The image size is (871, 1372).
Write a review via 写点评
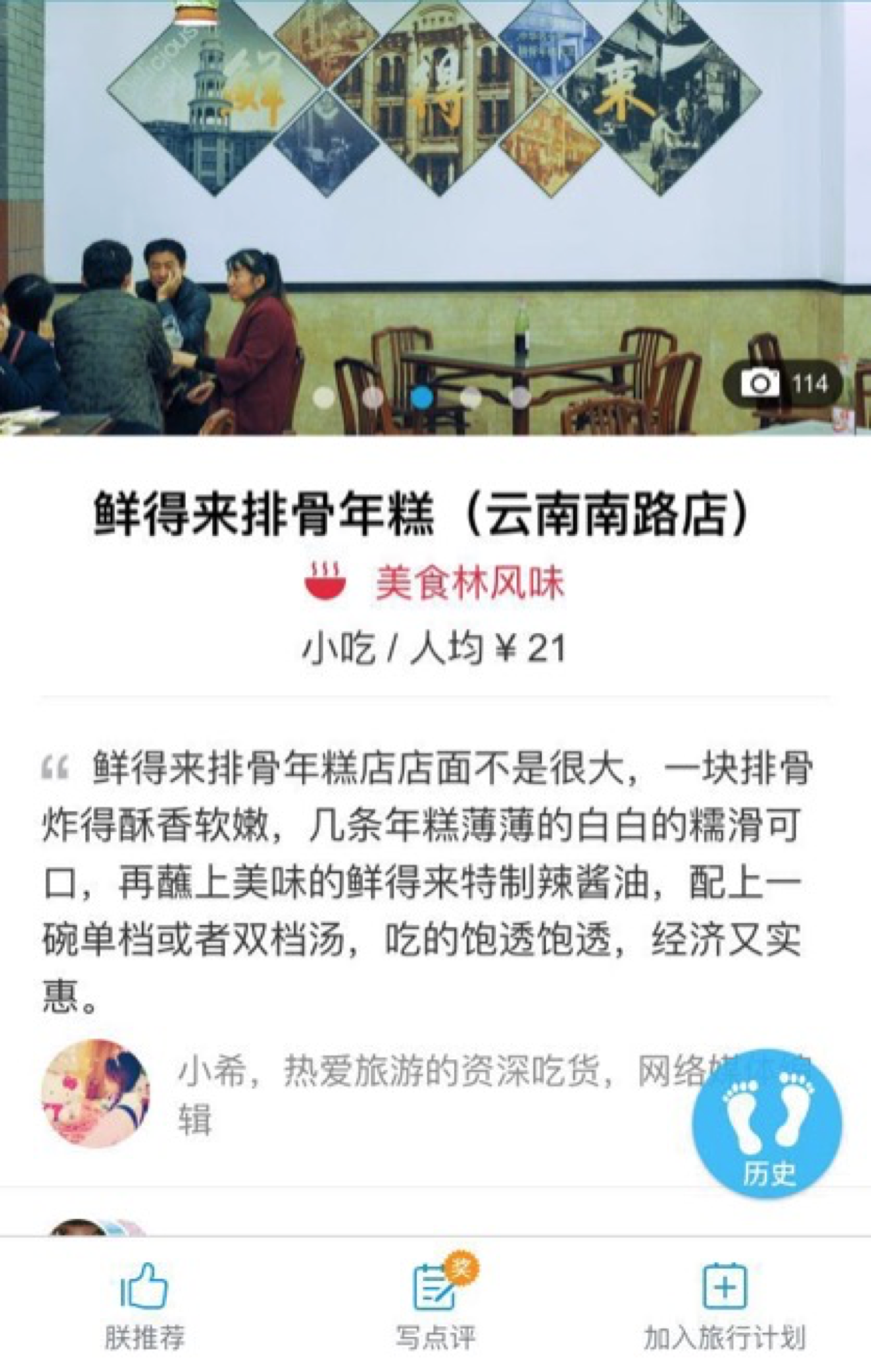tap(435, 1305)
